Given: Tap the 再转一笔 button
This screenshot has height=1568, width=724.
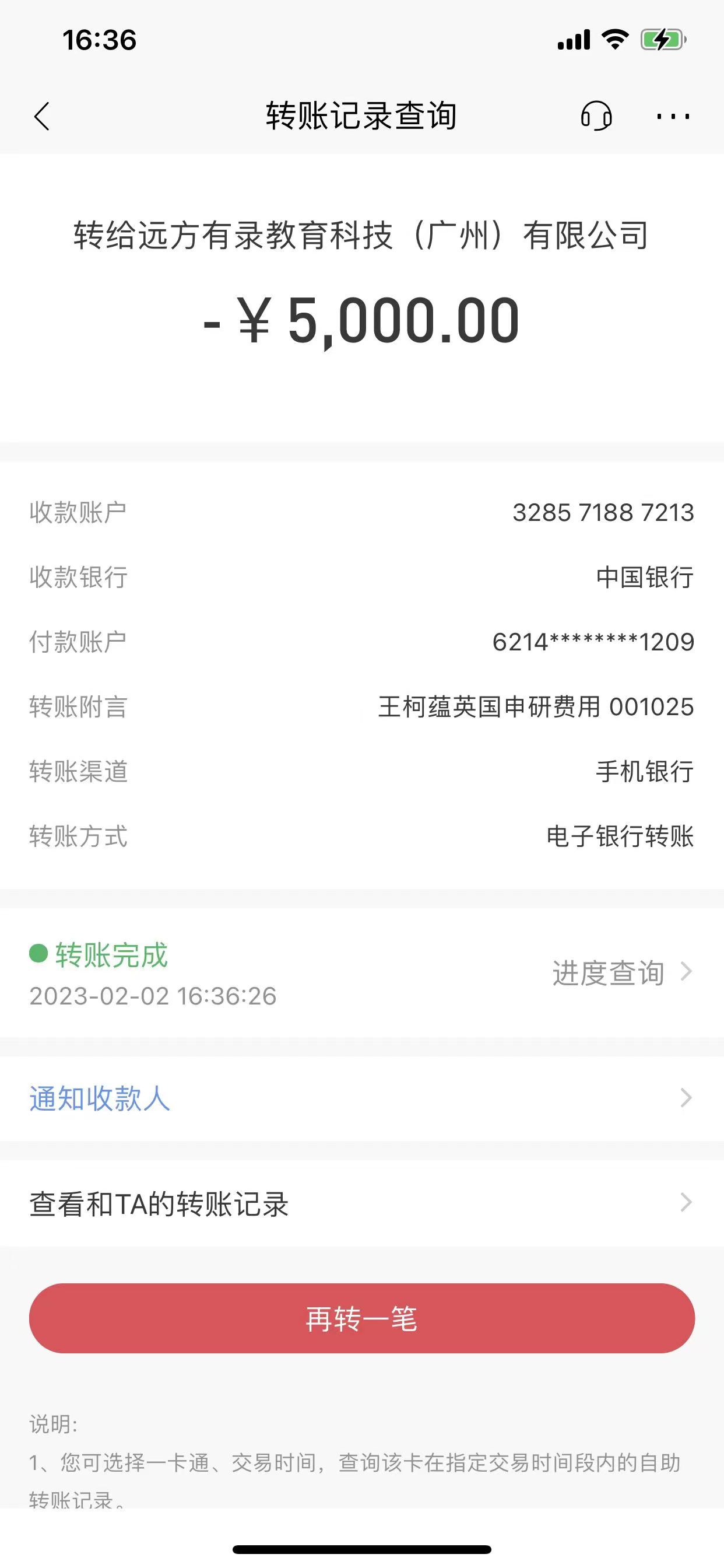Looking at the screenshot, I should point(361,1319).
